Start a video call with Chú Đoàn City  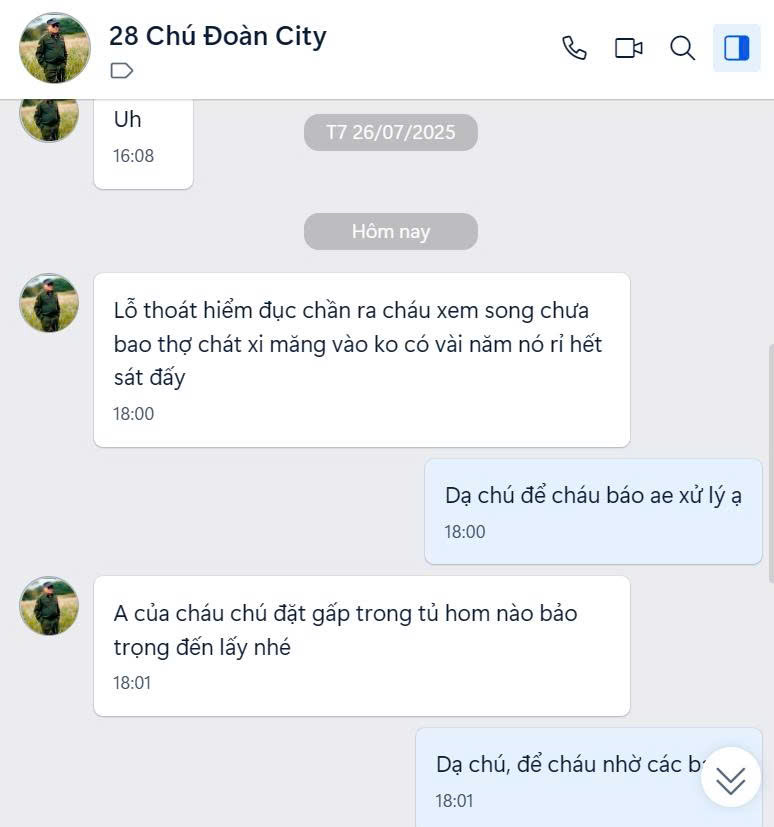click(628, 48)
